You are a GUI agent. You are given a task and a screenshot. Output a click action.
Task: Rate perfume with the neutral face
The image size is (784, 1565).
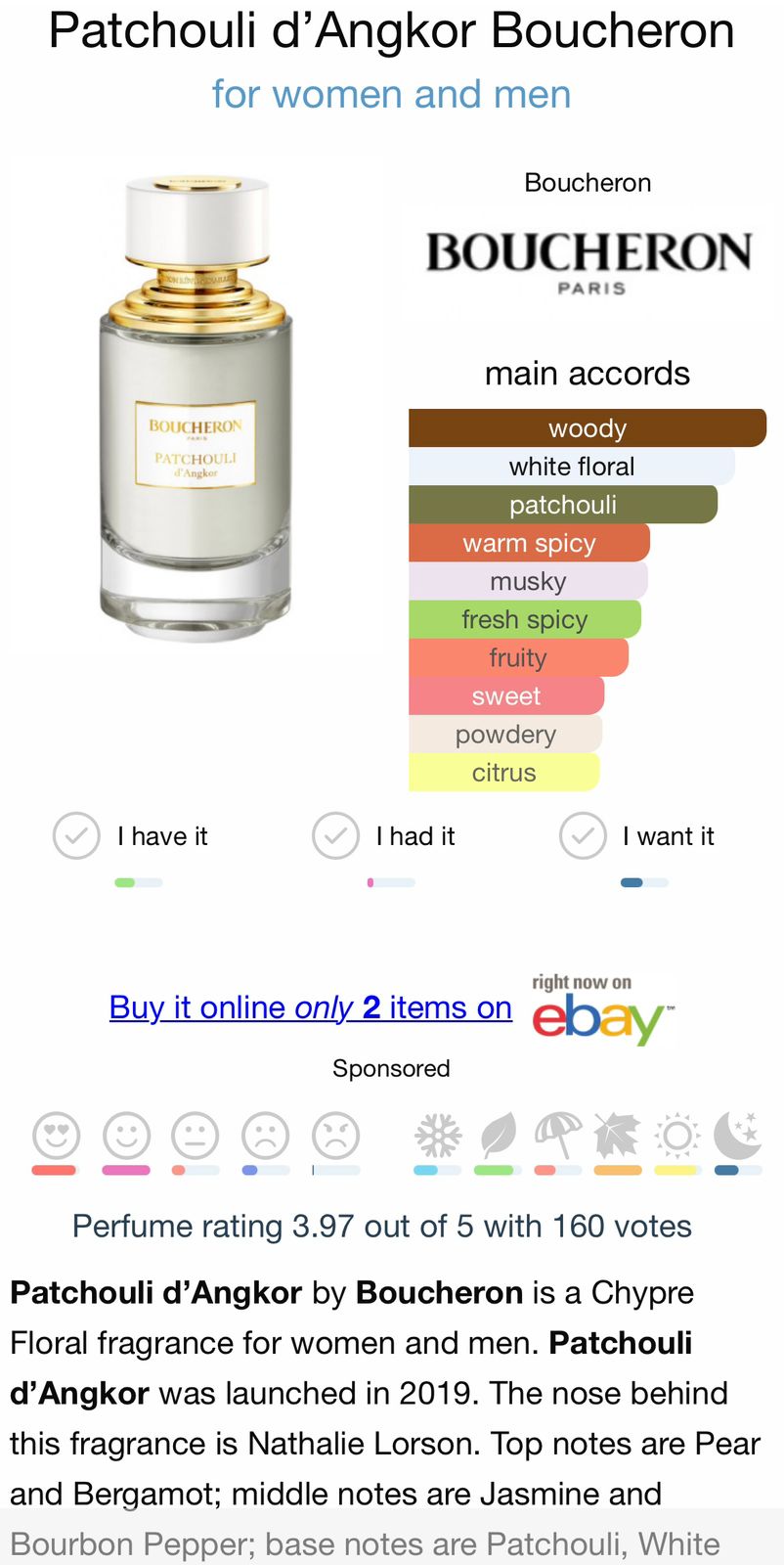click(196, 1136)
